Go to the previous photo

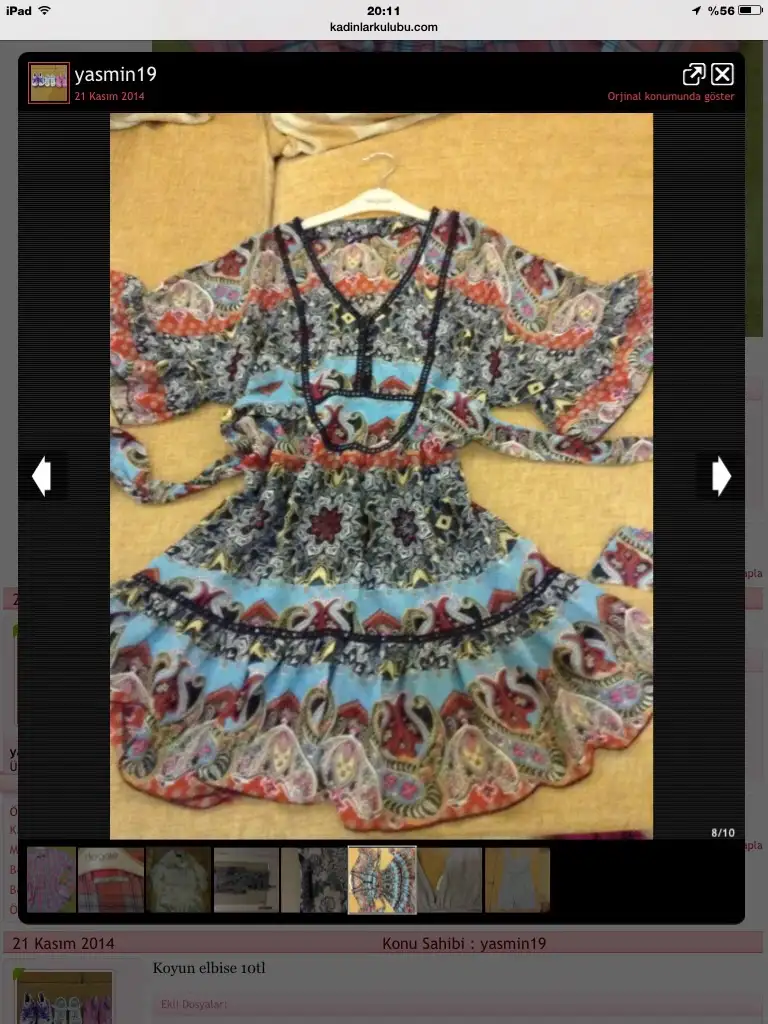point(42,476)
